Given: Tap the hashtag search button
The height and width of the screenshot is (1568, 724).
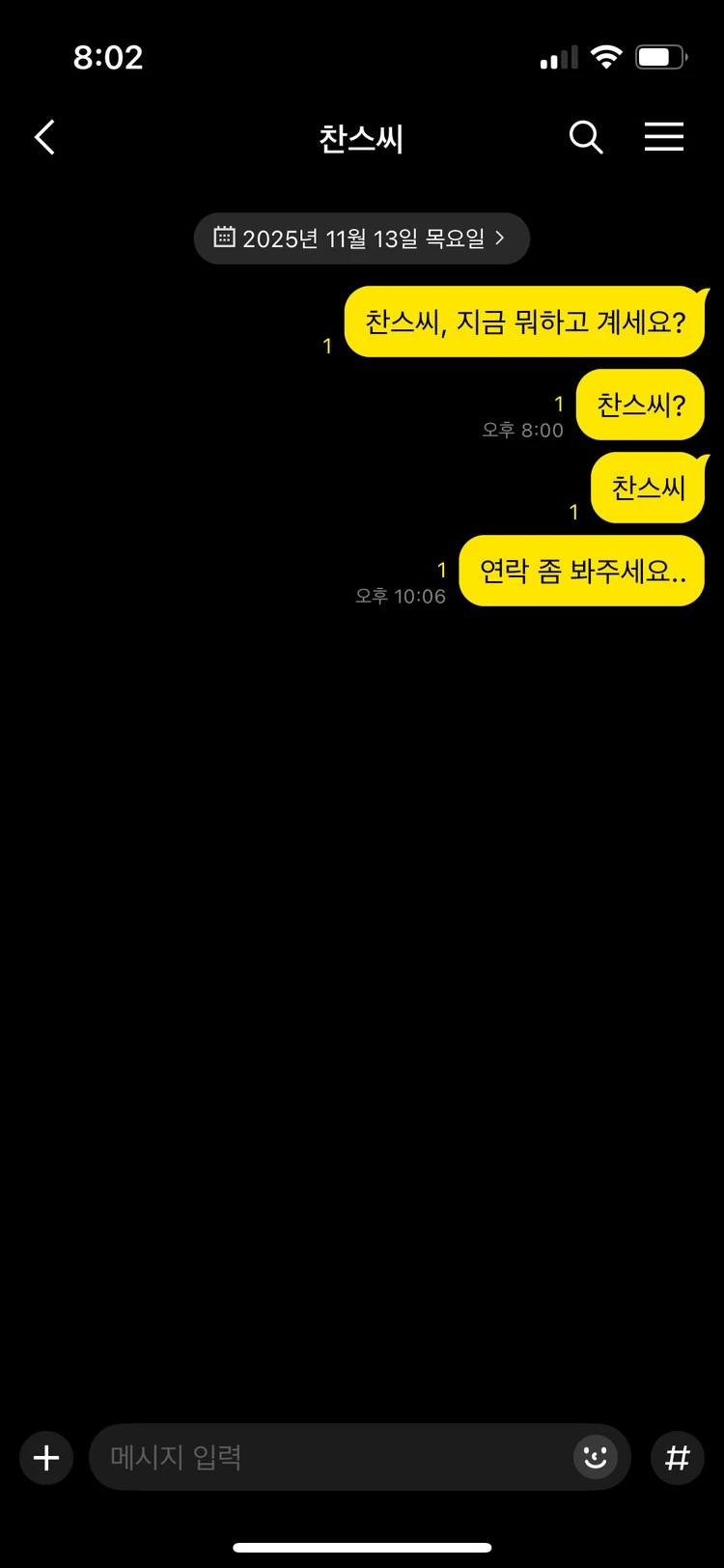Looking at the screenshot, I should click(x=678, y=1458).
